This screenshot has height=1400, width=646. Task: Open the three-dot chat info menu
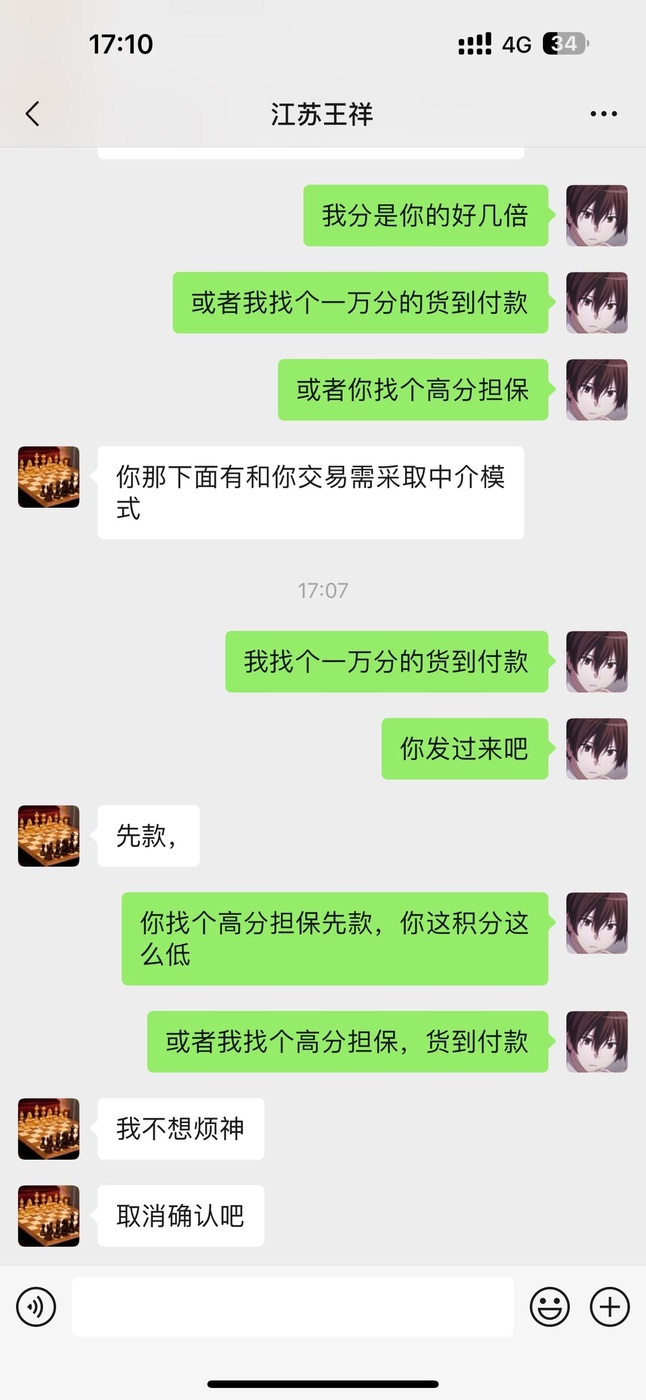click(603, 114)
